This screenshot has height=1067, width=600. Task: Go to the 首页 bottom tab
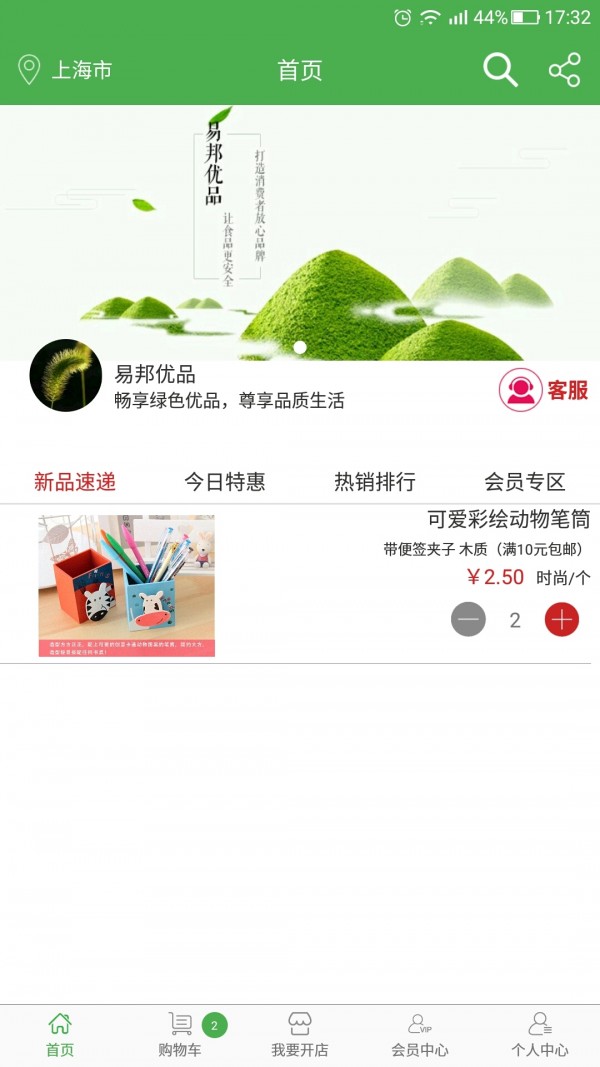click(60, 1035)
